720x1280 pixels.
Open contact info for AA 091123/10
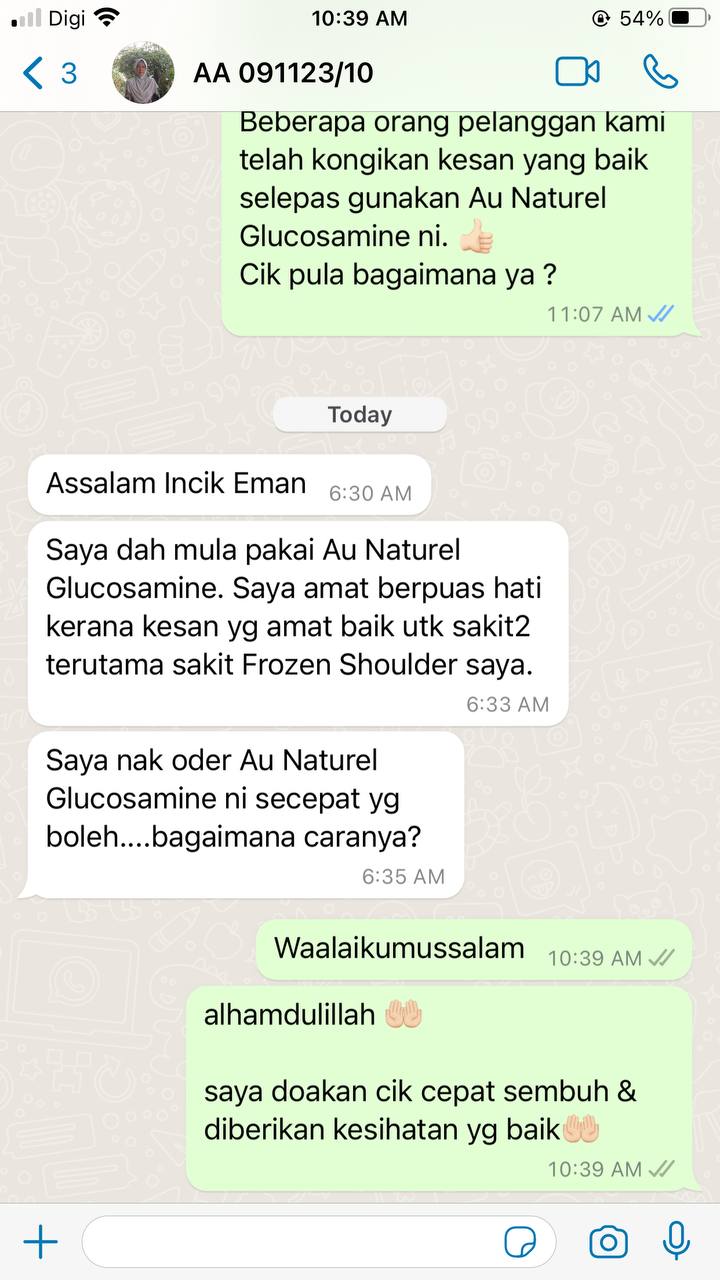coord(284,73)
